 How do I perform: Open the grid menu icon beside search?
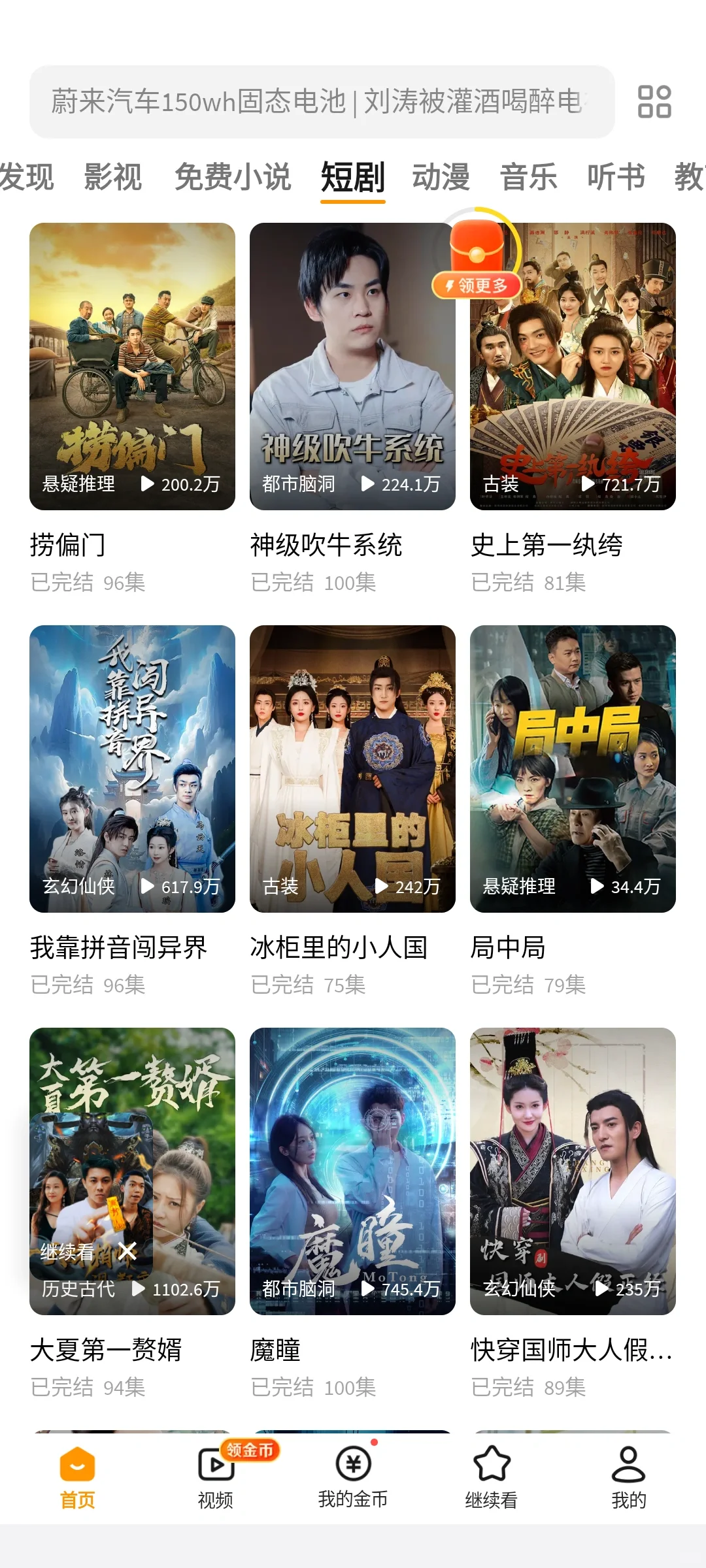[654, 102]
